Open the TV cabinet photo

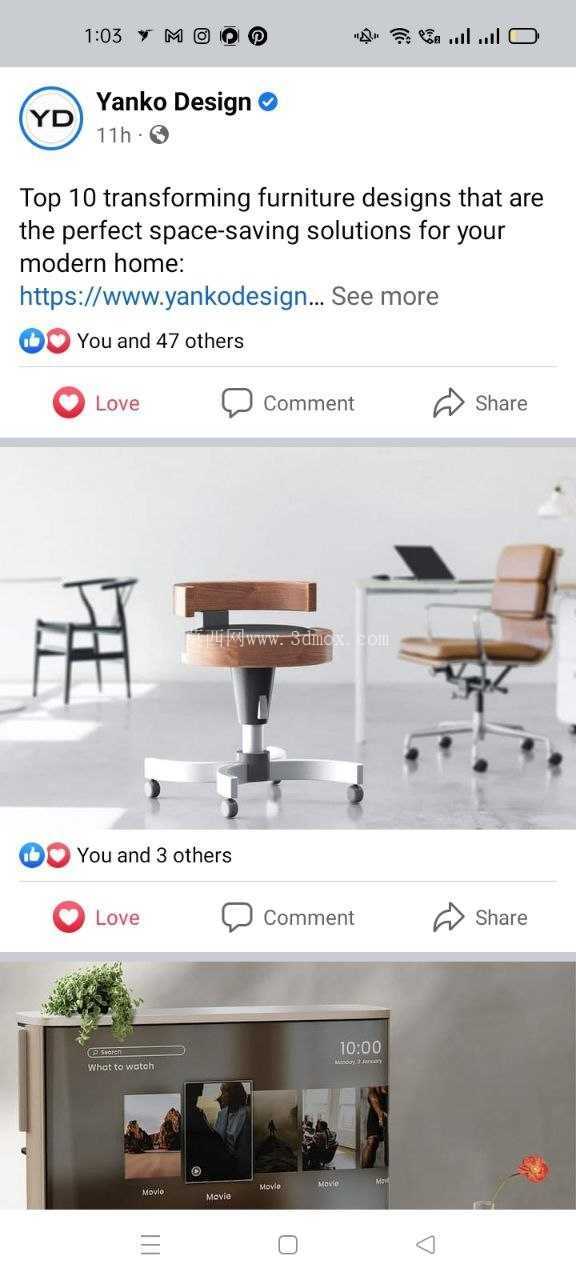[x=288, y=1085]
